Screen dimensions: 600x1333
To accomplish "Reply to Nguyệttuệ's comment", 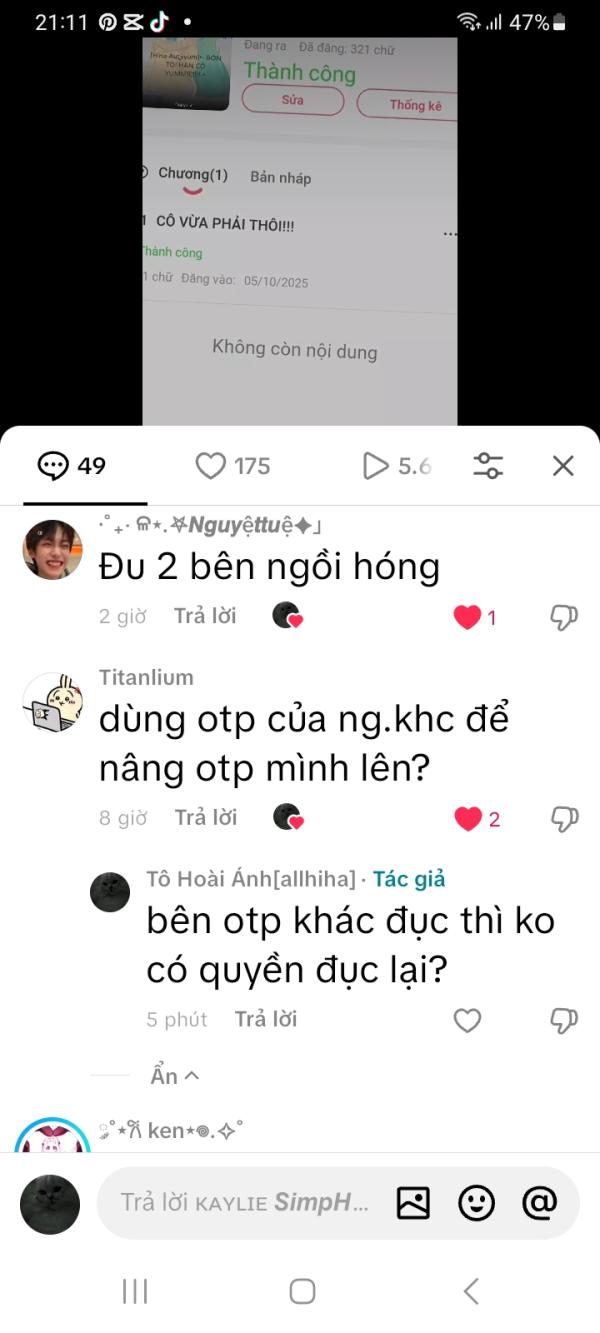I will pyautogui.click(x=205, y=616).
